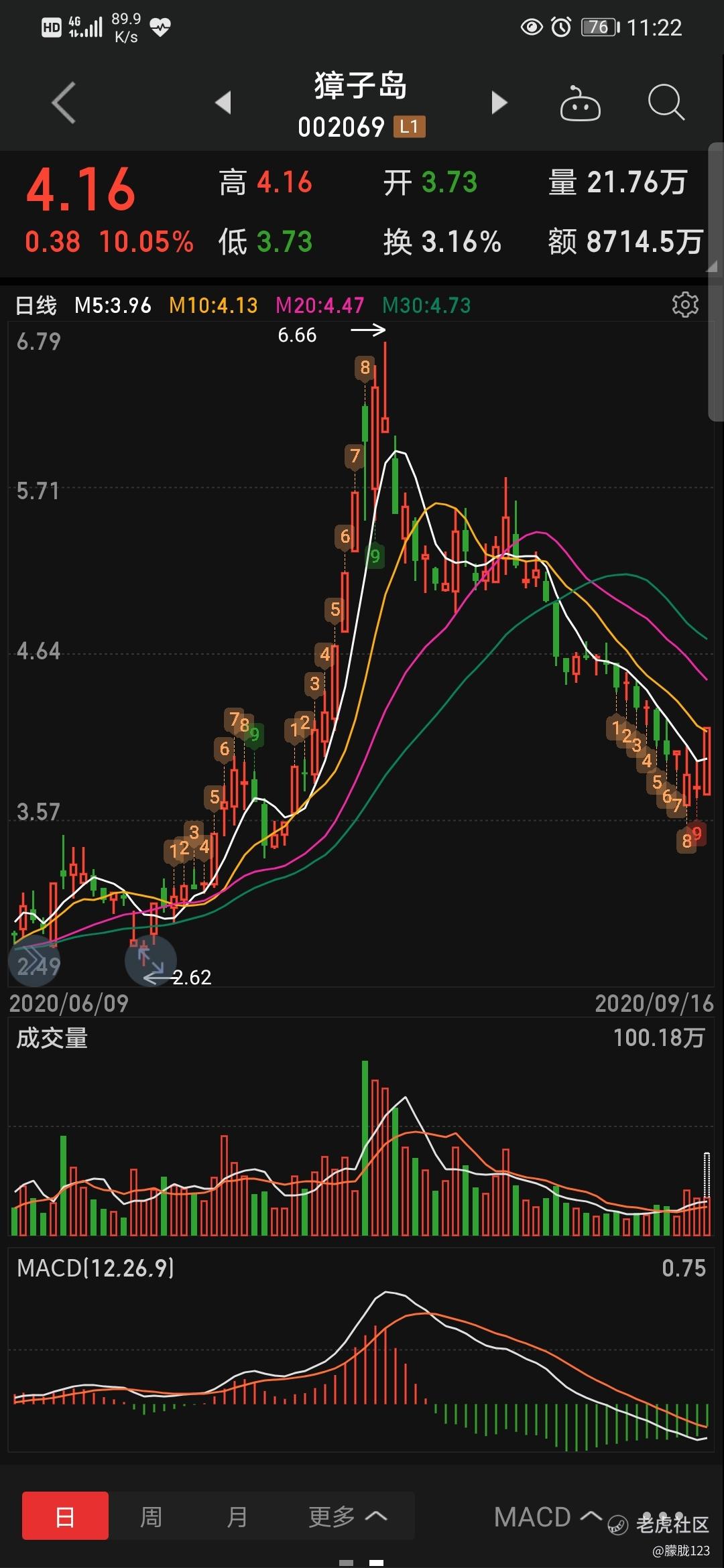Expand the 更多 period options
The image size is (724, 1568).
click(x=347, y=1516)
